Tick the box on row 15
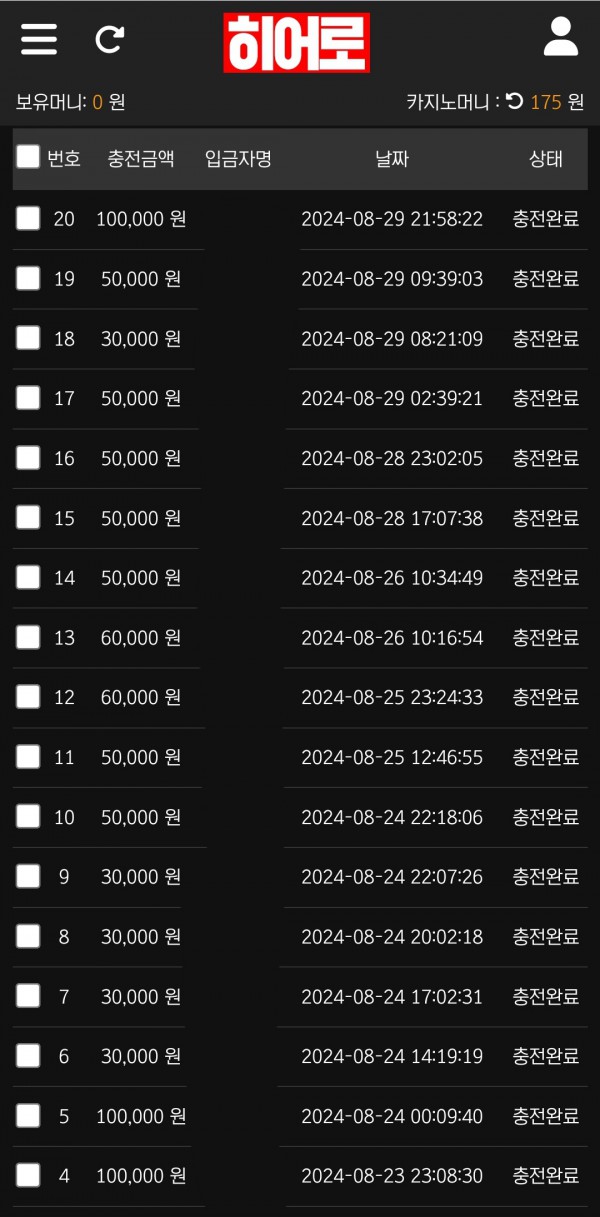 [x=28, y=517]
